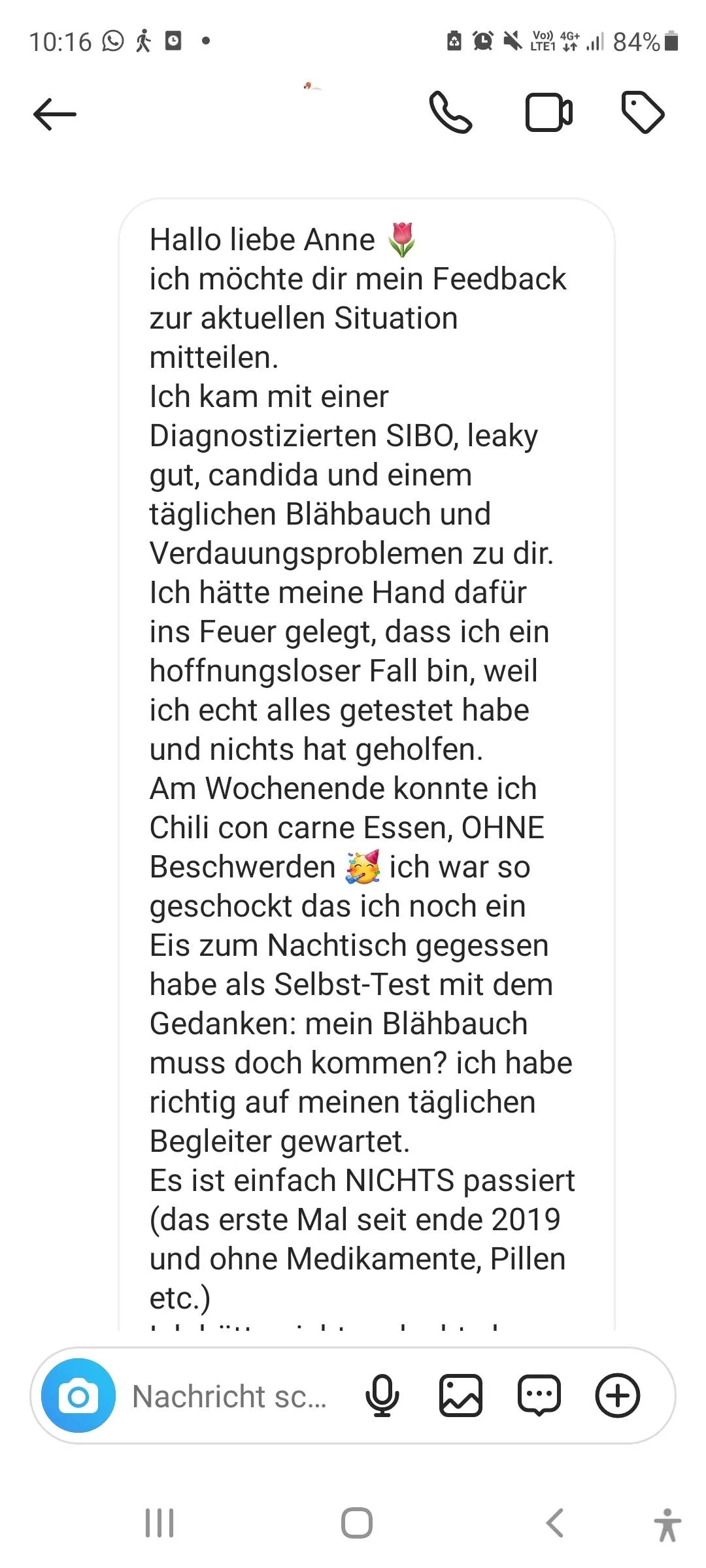This screenshot has height=1568, width=706.
Task: Focus the Nachricht schreiben text field
Action: pyautogui.click(x=230, y=1396)
